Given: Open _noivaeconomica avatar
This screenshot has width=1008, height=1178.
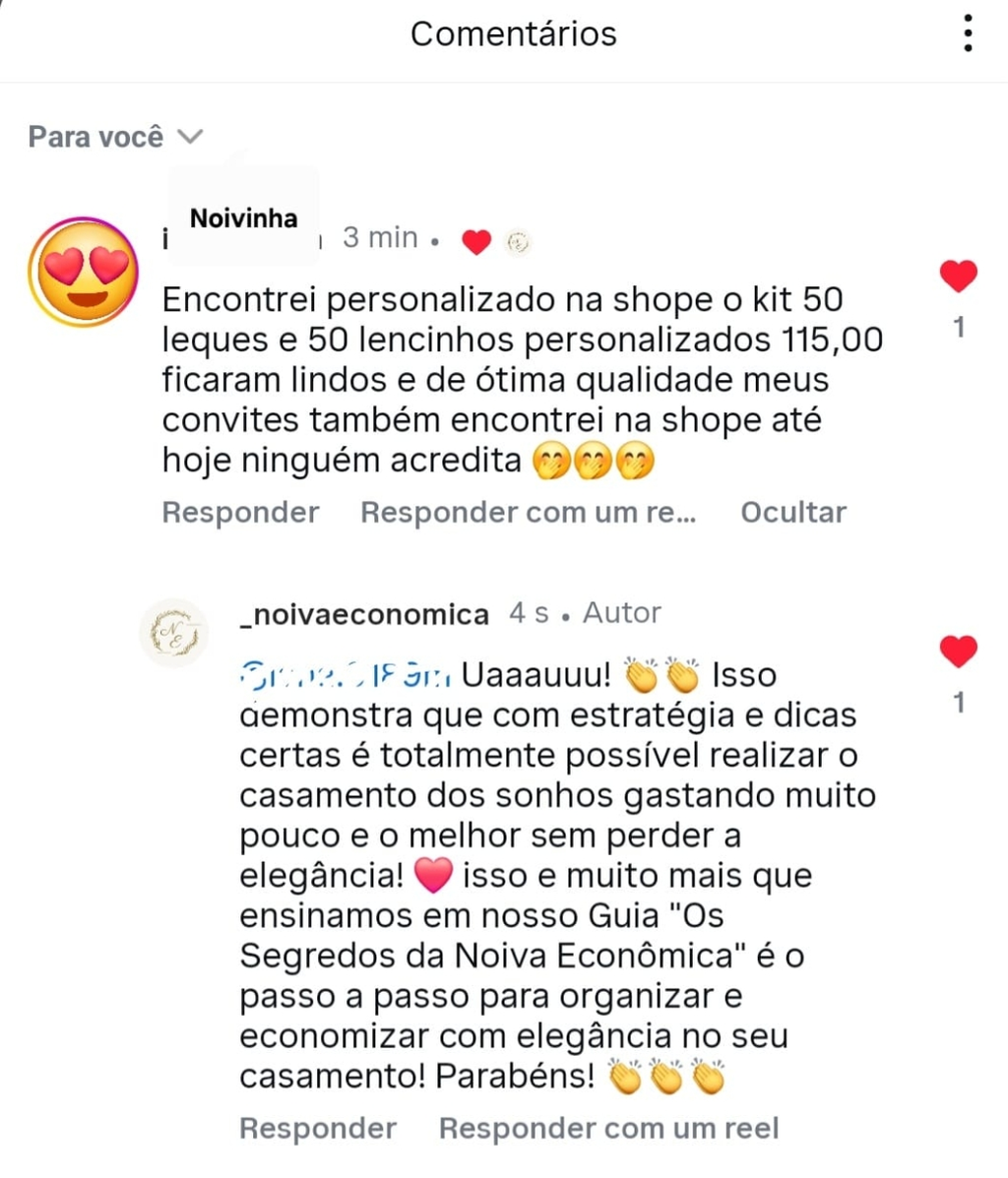Looking at the screenshot, I should (174, 634).
